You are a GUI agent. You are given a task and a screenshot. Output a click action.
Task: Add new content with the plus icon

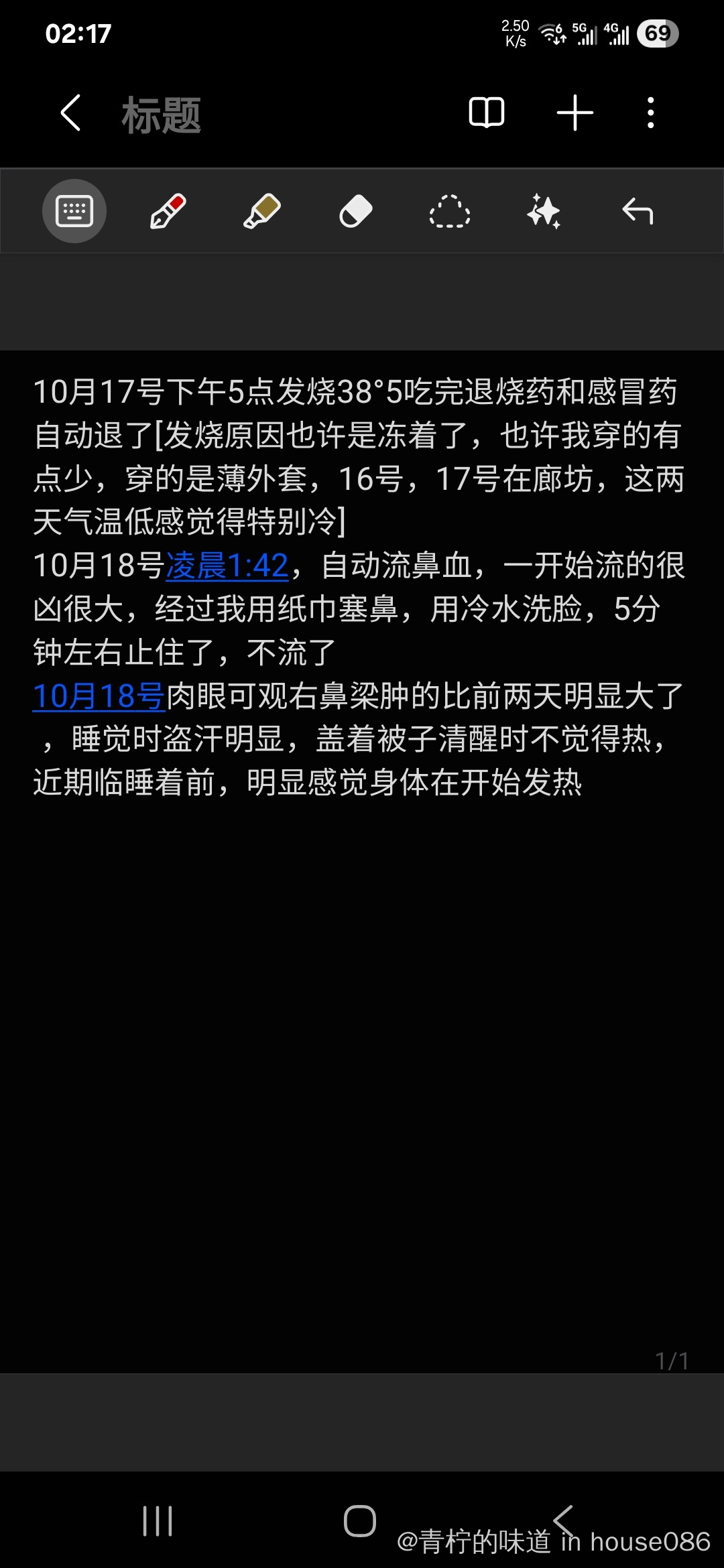pyautogui.click(x=575, y=113)
